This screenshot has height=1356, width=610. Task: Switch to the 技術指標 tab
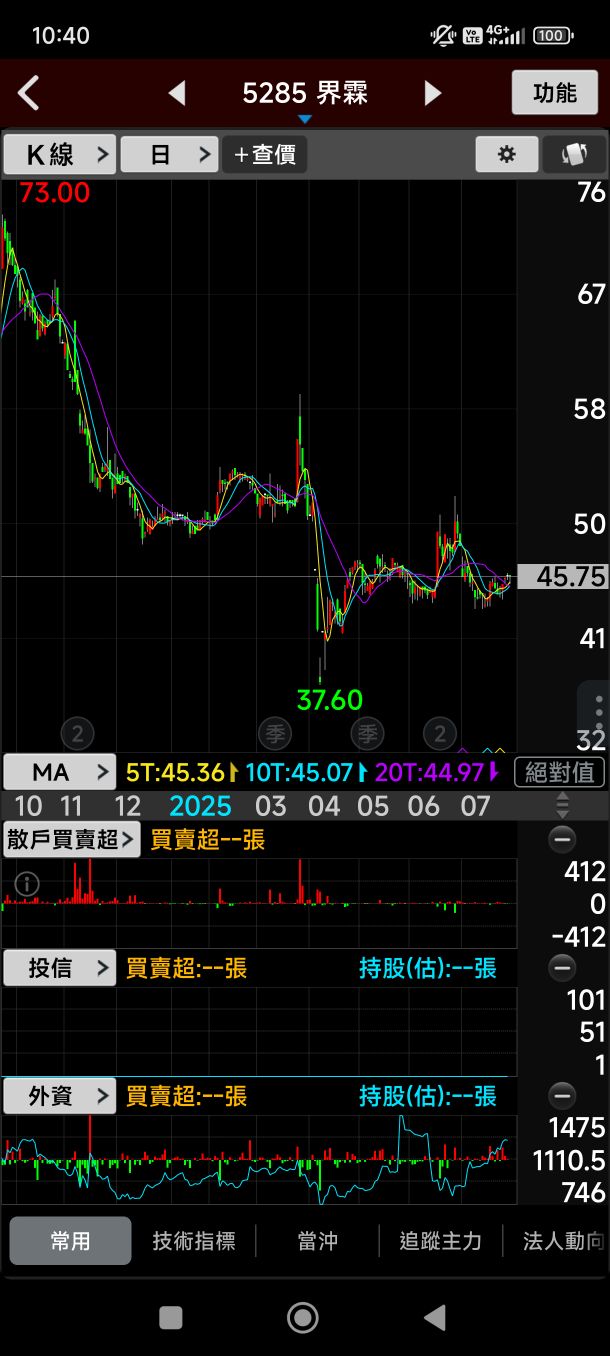pyautogui.click(x=194, y=1241)
